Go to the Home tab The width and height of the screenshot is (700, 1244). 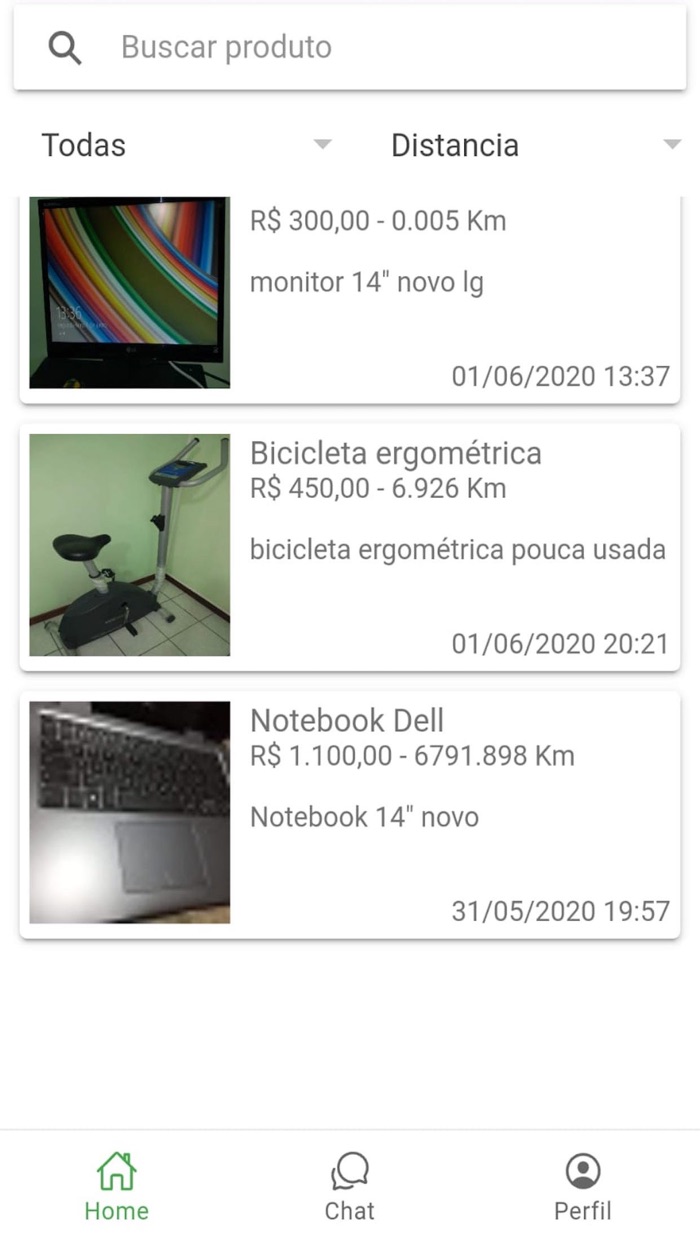116,1187
